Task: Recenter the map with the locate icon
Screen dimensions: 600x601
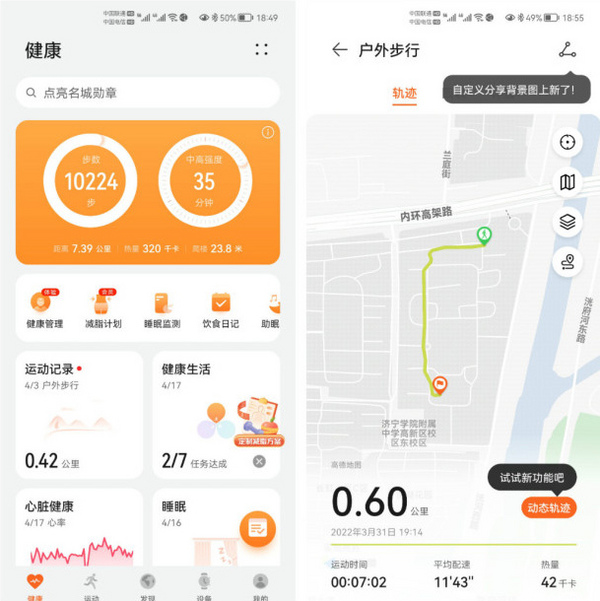Action: point(568,142)
